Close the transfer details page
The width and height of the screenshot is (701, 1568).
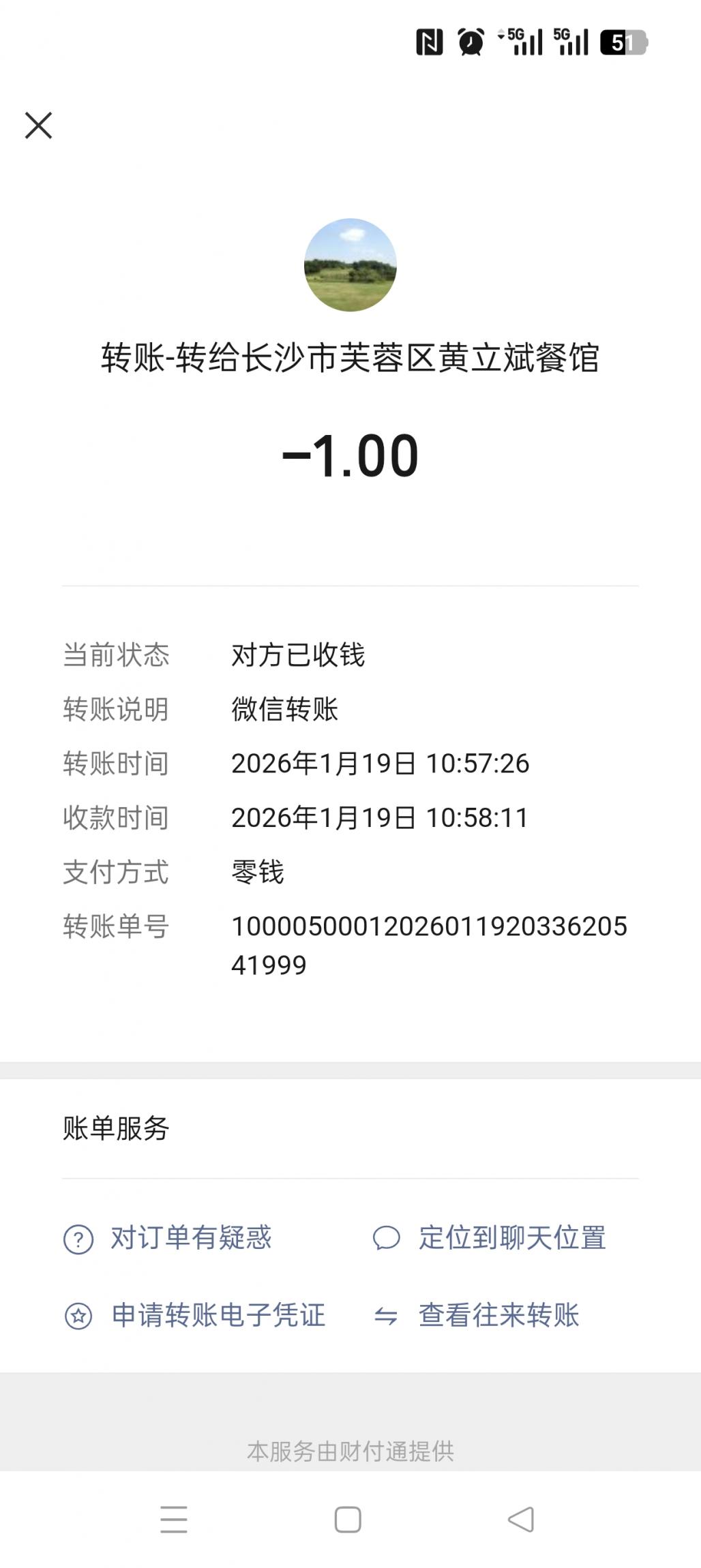tap(38, 125)
